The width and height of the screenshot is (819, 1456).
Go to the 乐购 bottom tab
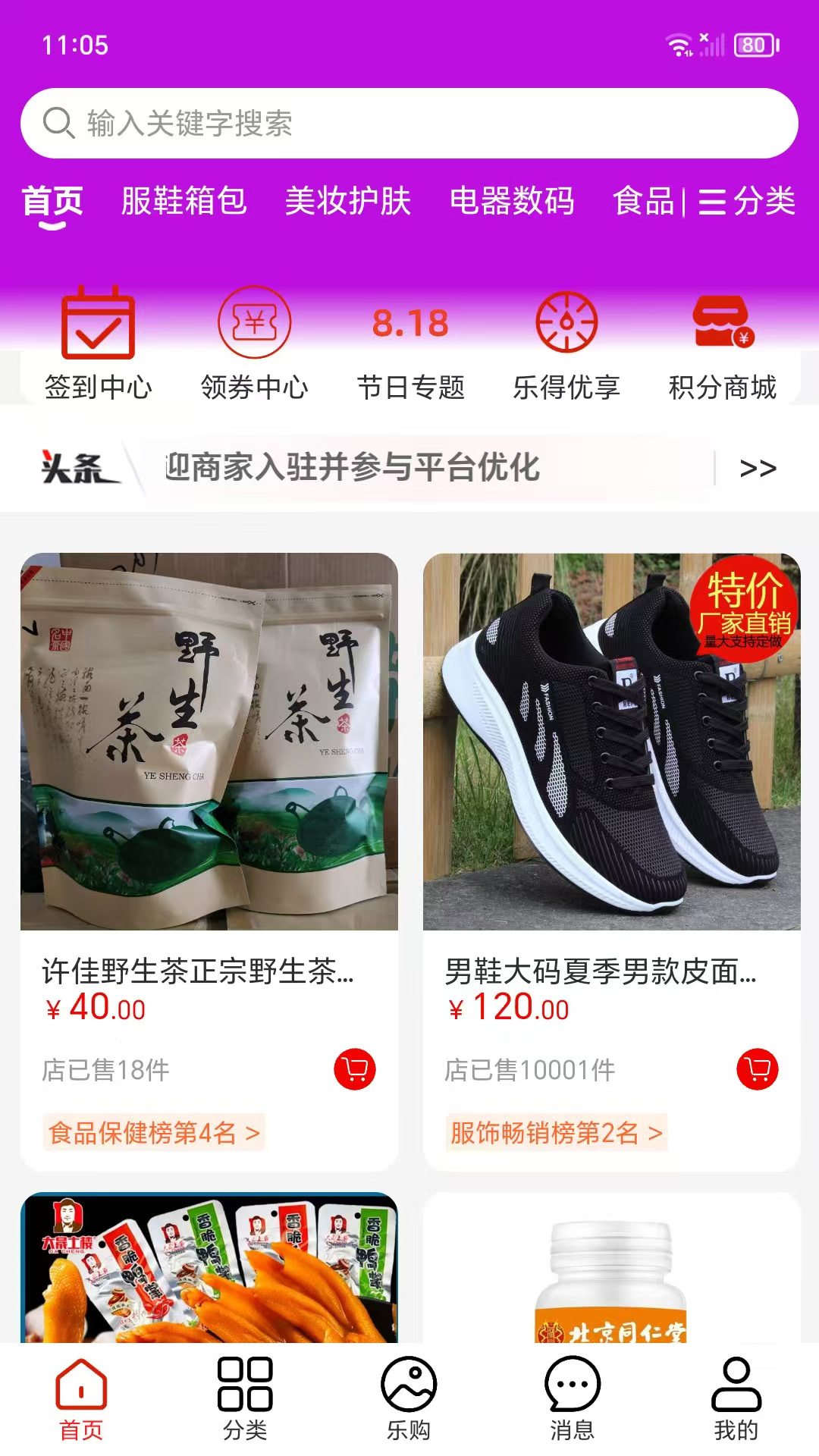(x=409, y=1399)
